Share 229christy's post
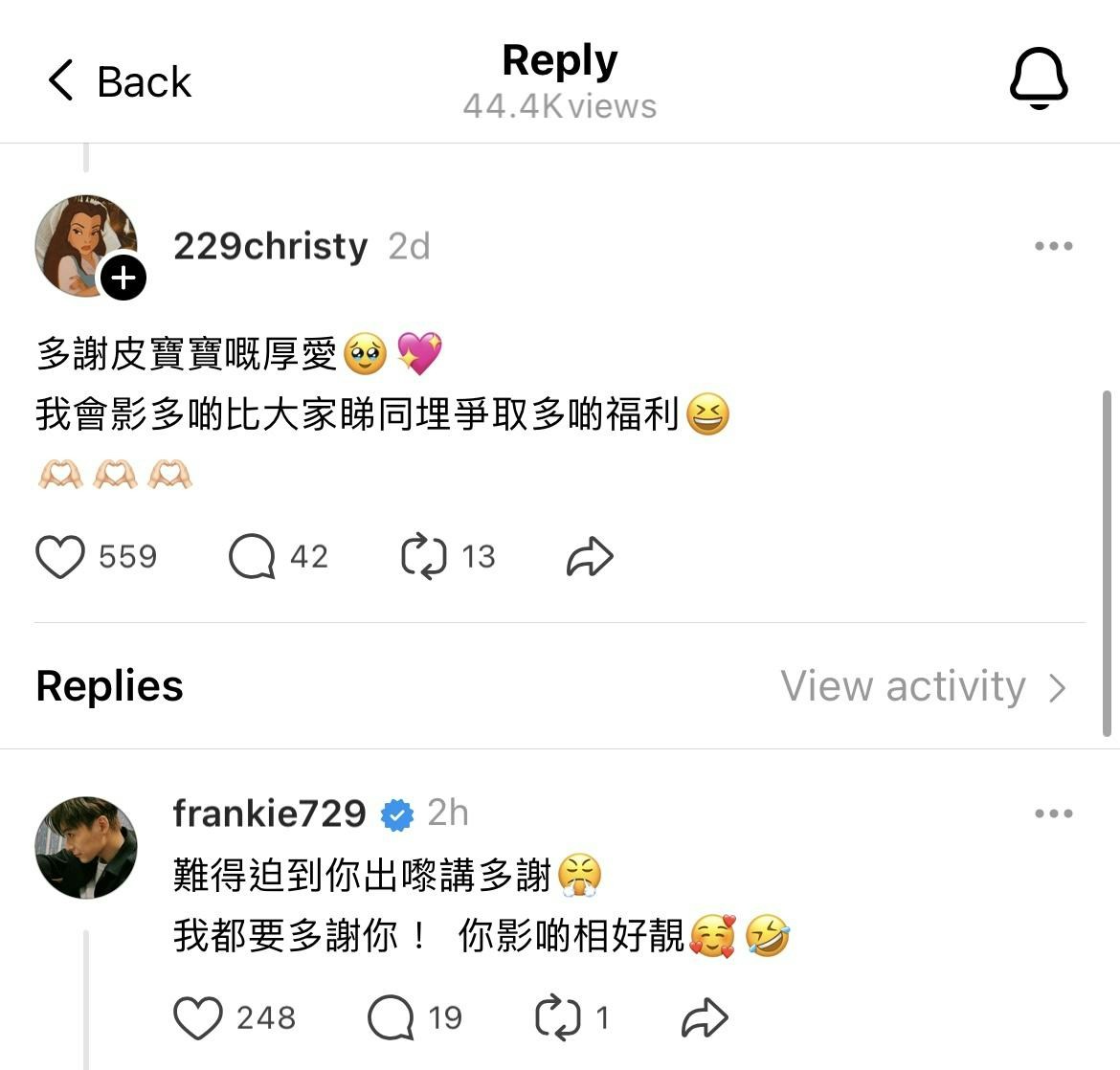Viewport: 1120px width, 1070px height. (589, 557)
